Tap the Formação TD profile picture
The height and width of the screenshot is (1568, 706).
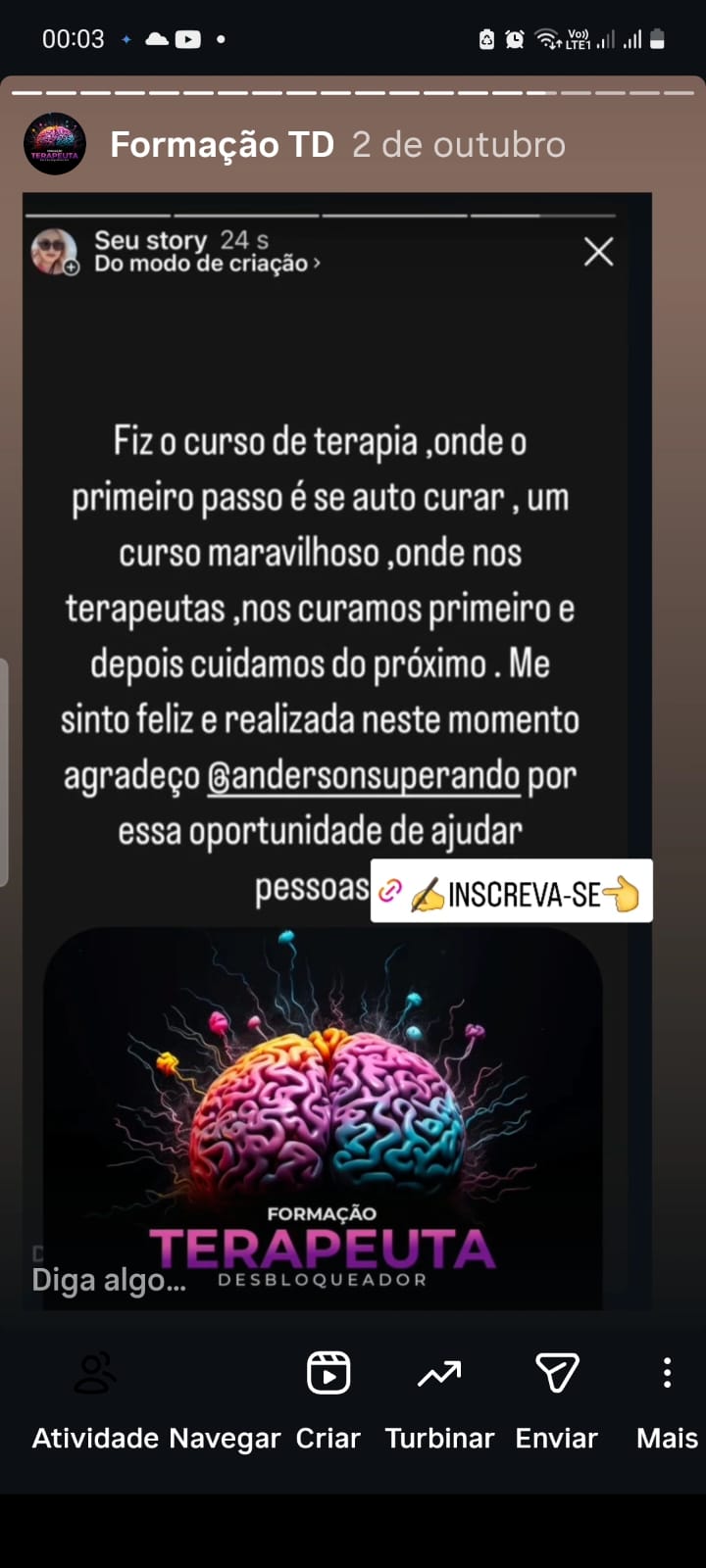pyautogui.click(x=56, y=143)
